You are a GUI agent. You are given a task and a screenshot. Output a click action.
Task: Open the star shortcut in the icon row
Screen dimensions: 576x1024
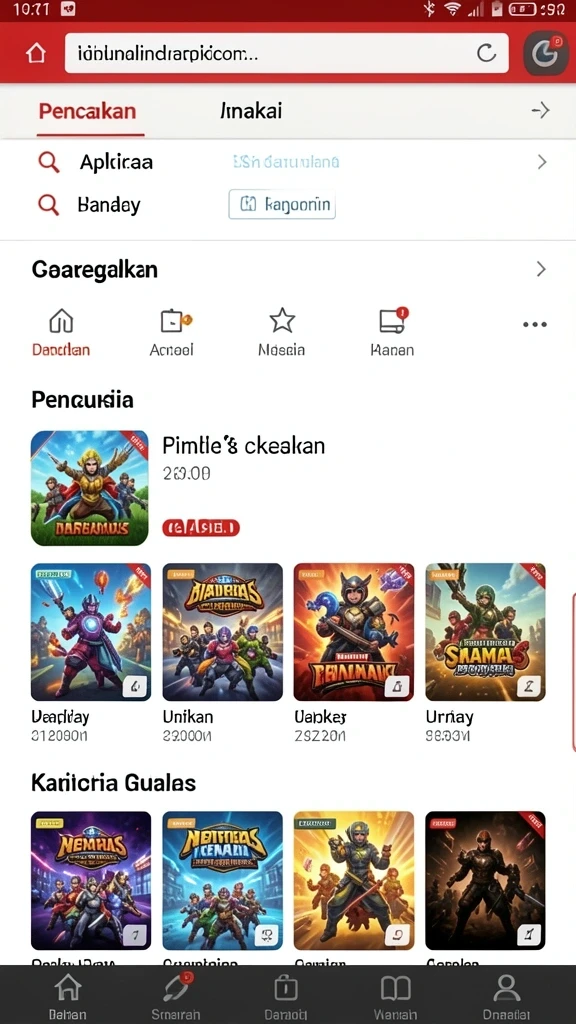point(281,332)
